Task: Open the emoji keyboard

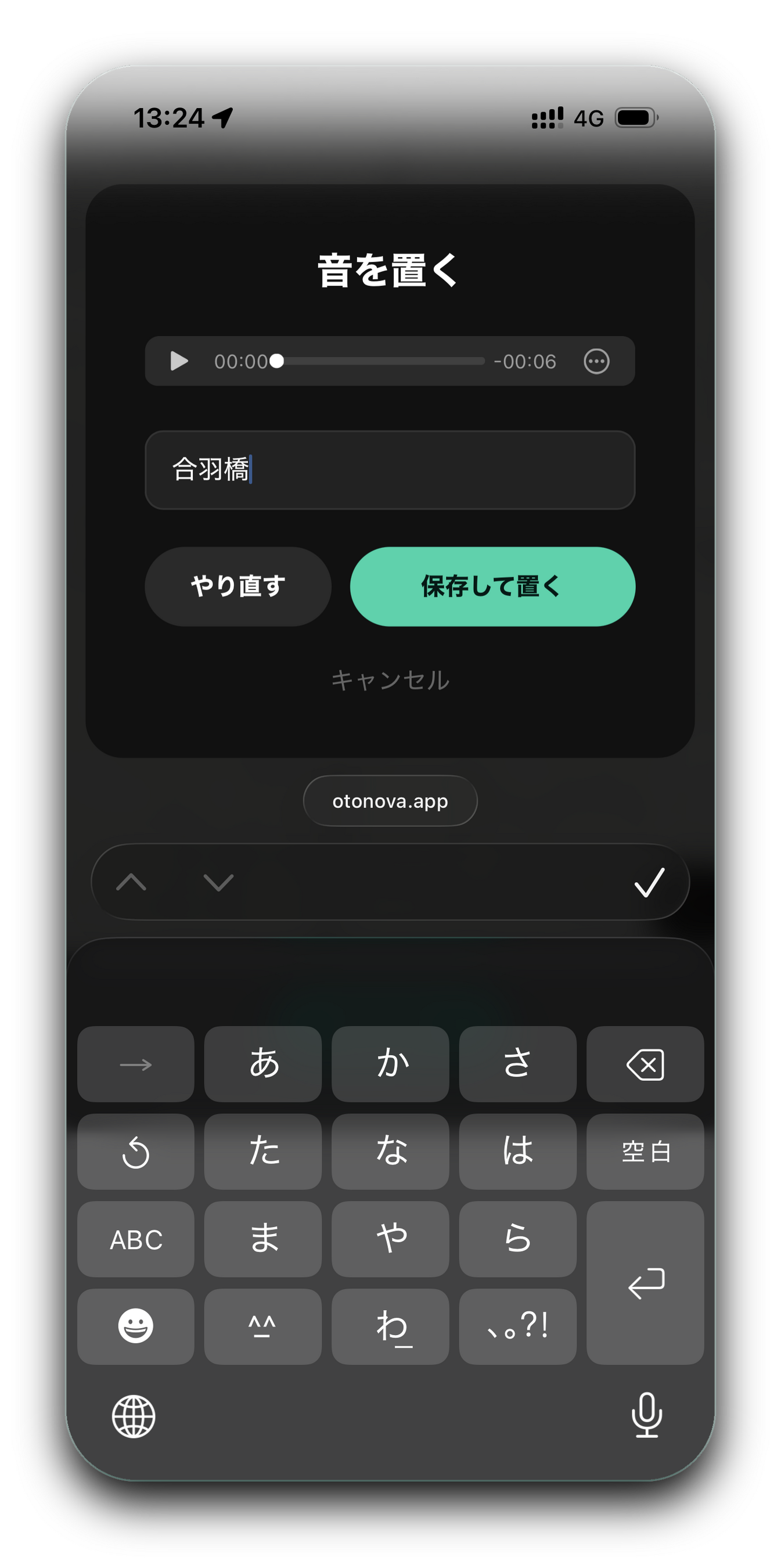Action: (136, 1326)
